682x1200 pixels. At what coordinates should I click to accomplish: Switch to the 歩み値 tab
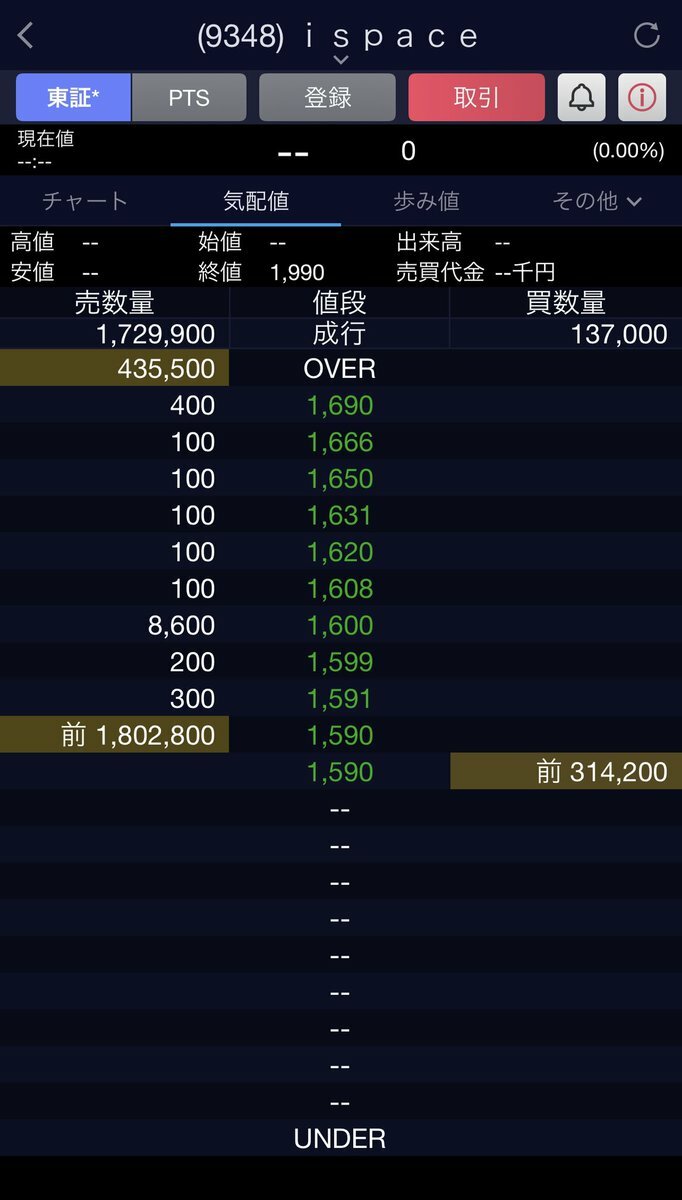pos(426,201)
